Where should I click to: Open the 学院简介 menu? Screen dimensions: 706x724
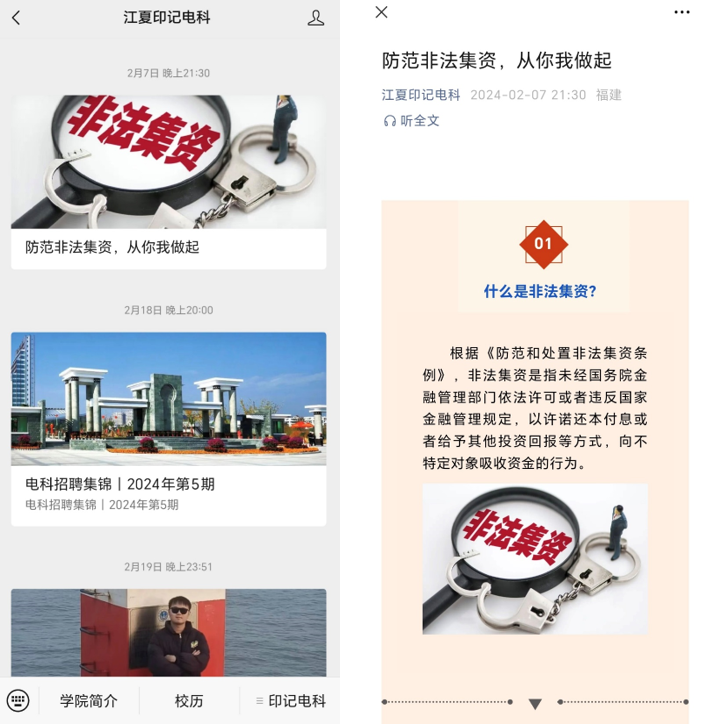[x=88, y=701]
